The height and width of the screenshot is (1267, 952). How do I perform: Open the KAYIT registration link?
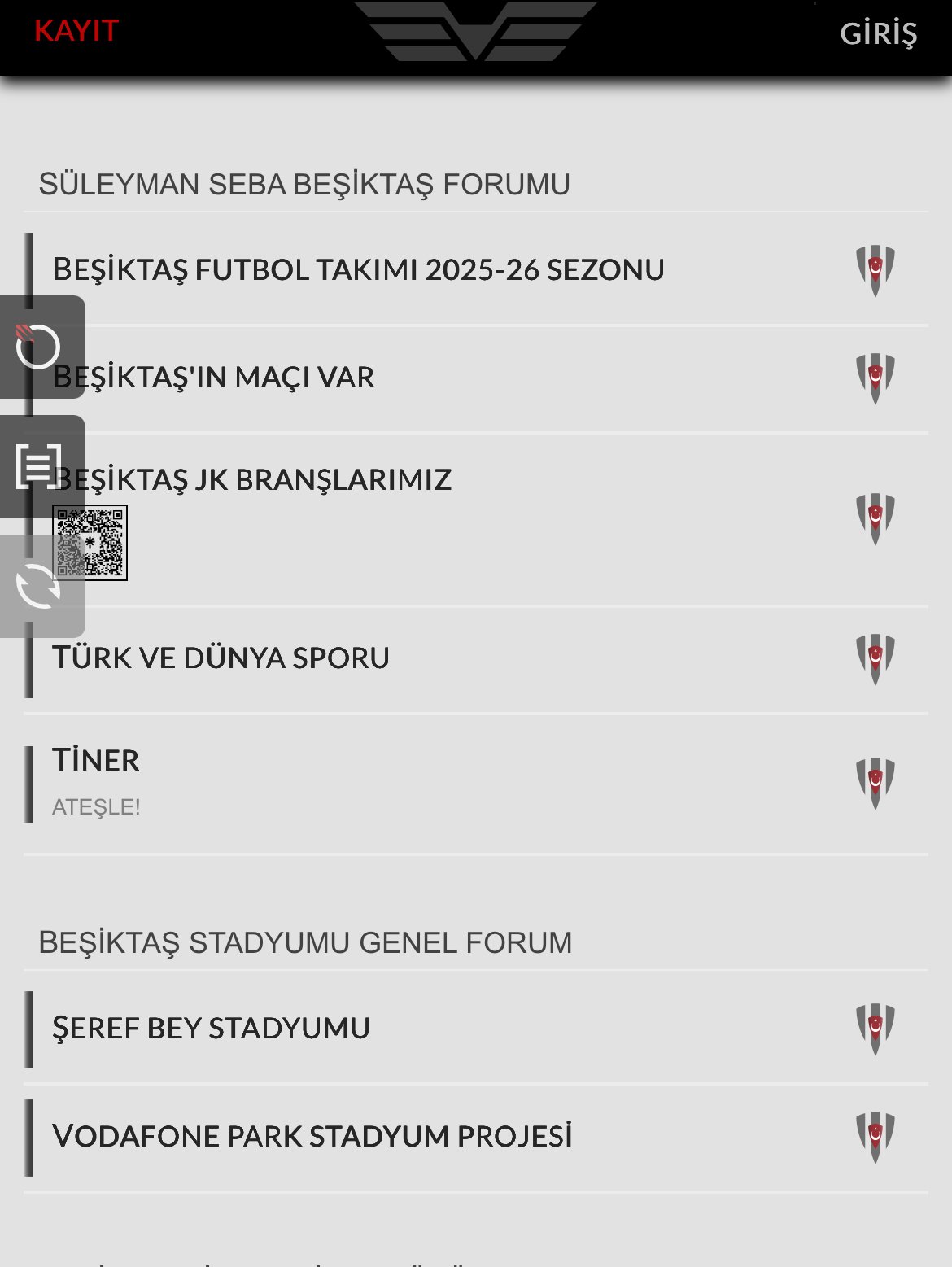[76, 31]
